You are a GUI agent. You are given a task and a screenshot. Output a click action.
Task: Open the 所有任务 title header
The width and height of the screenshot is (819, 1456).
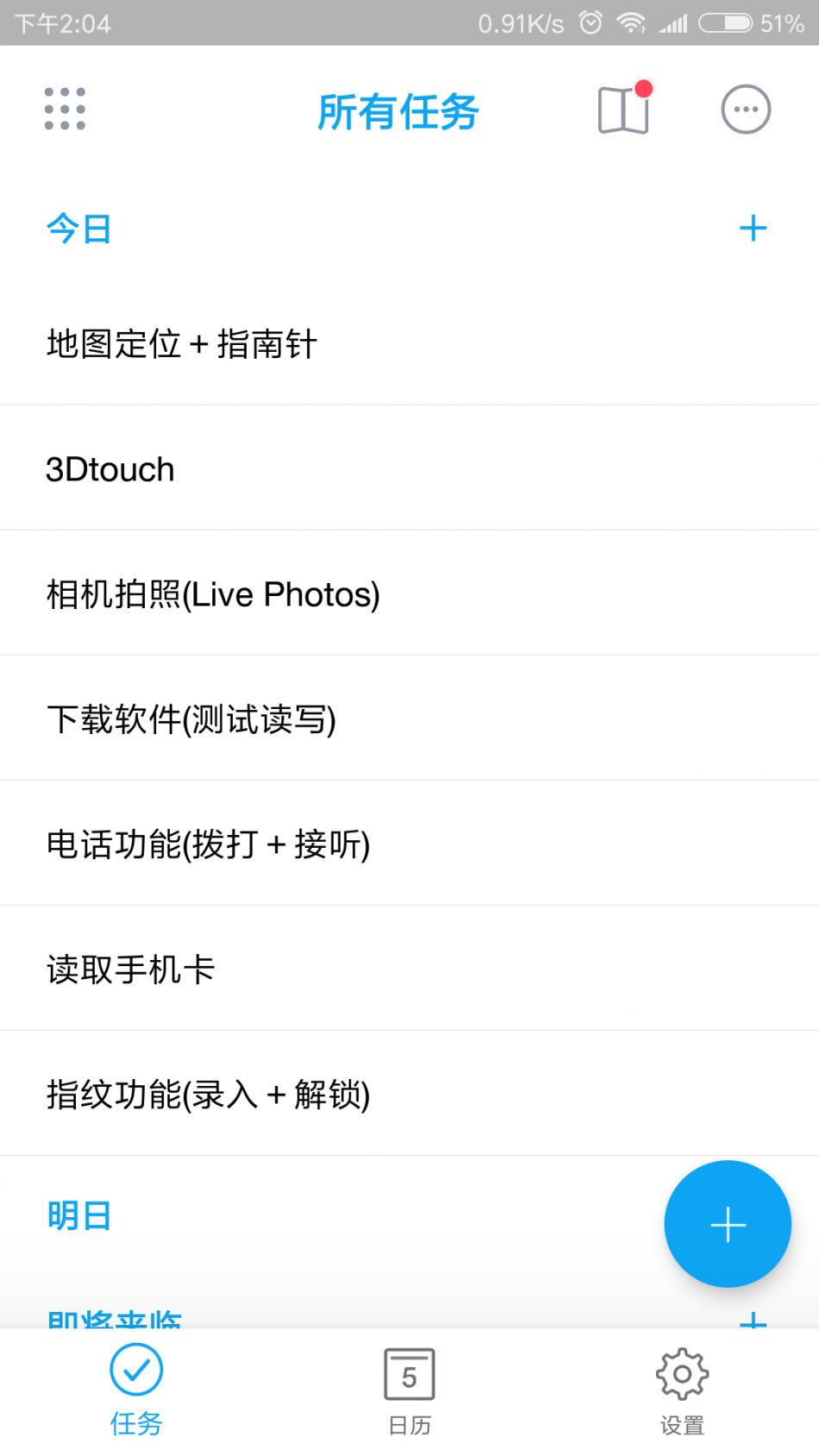click(399, 112)
